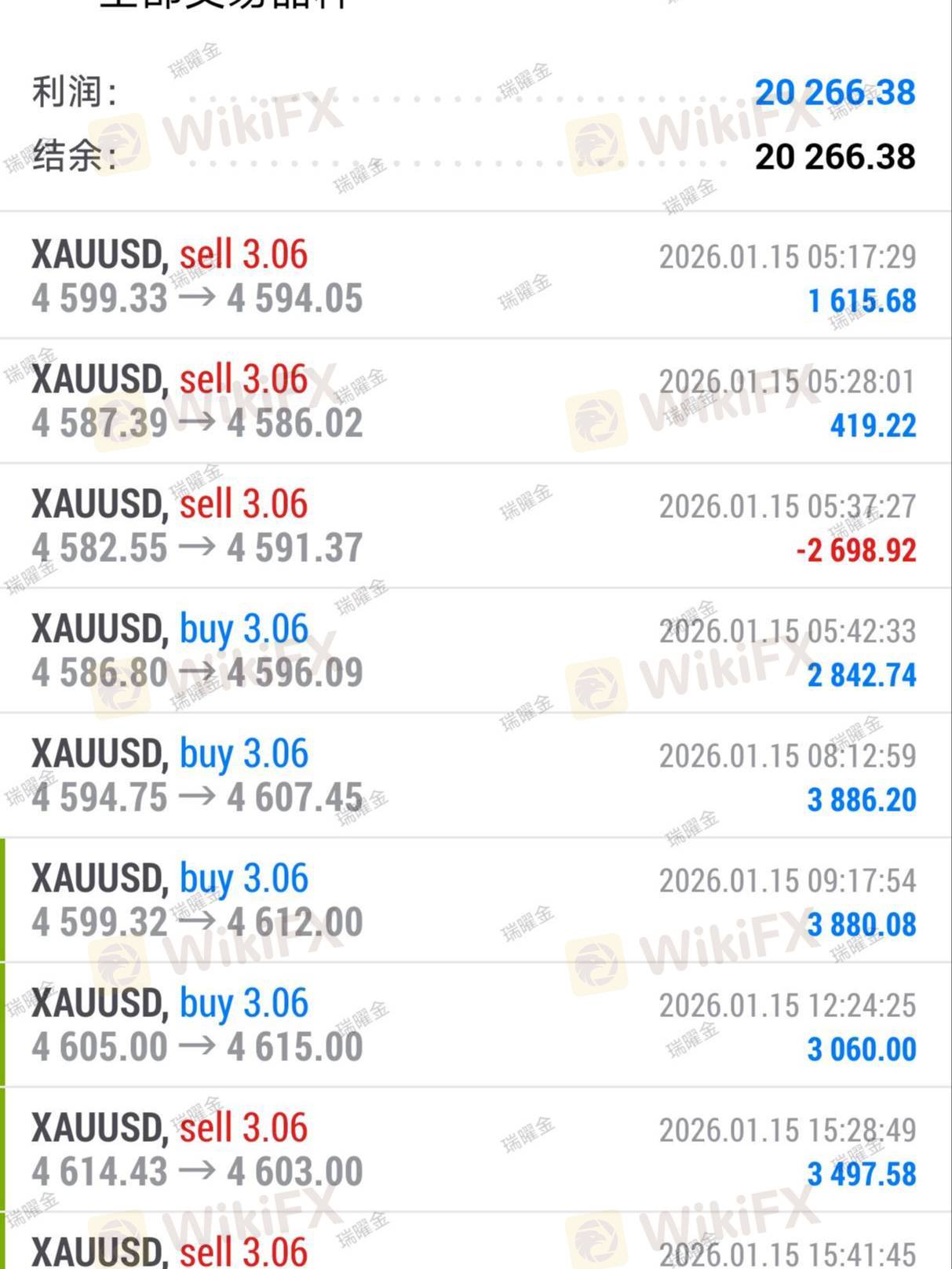952x1269 pixels.
Task: Expand the buy trade closed at 4 607.45
Action: point(474,775)
